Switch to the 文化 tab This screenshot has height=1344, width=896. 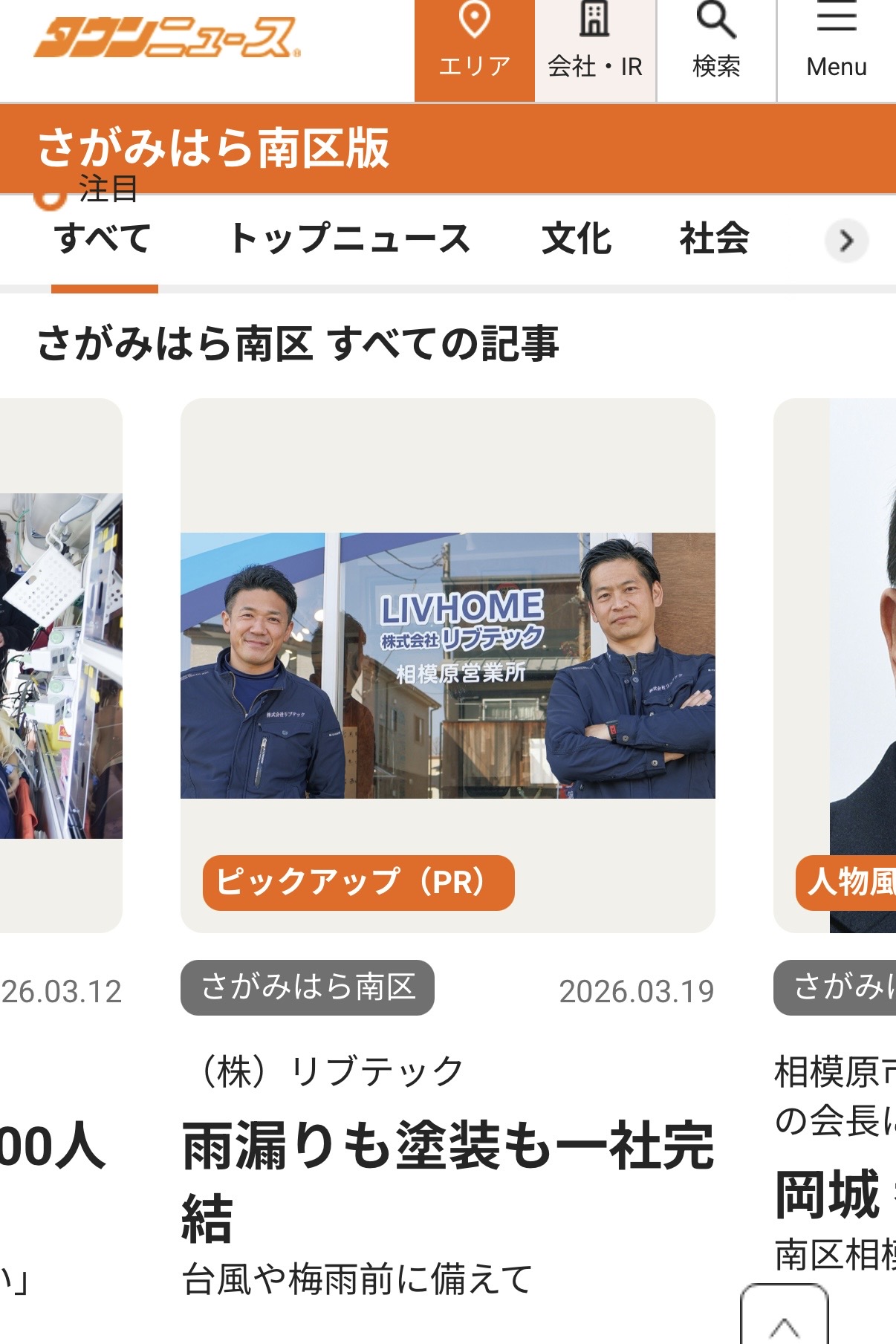577,239
